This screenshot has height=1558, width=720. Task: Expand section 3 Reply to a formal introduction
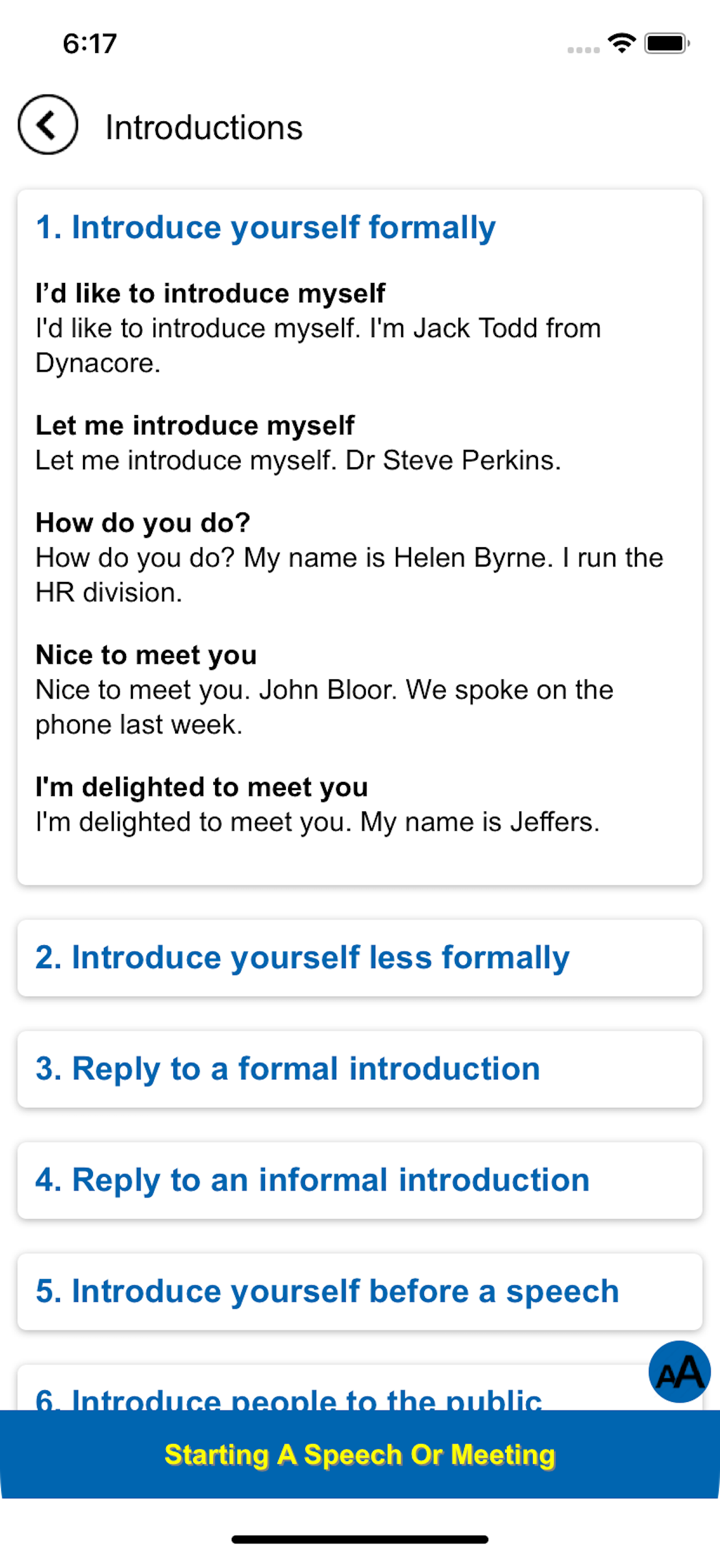click(x=286, y=1069)
